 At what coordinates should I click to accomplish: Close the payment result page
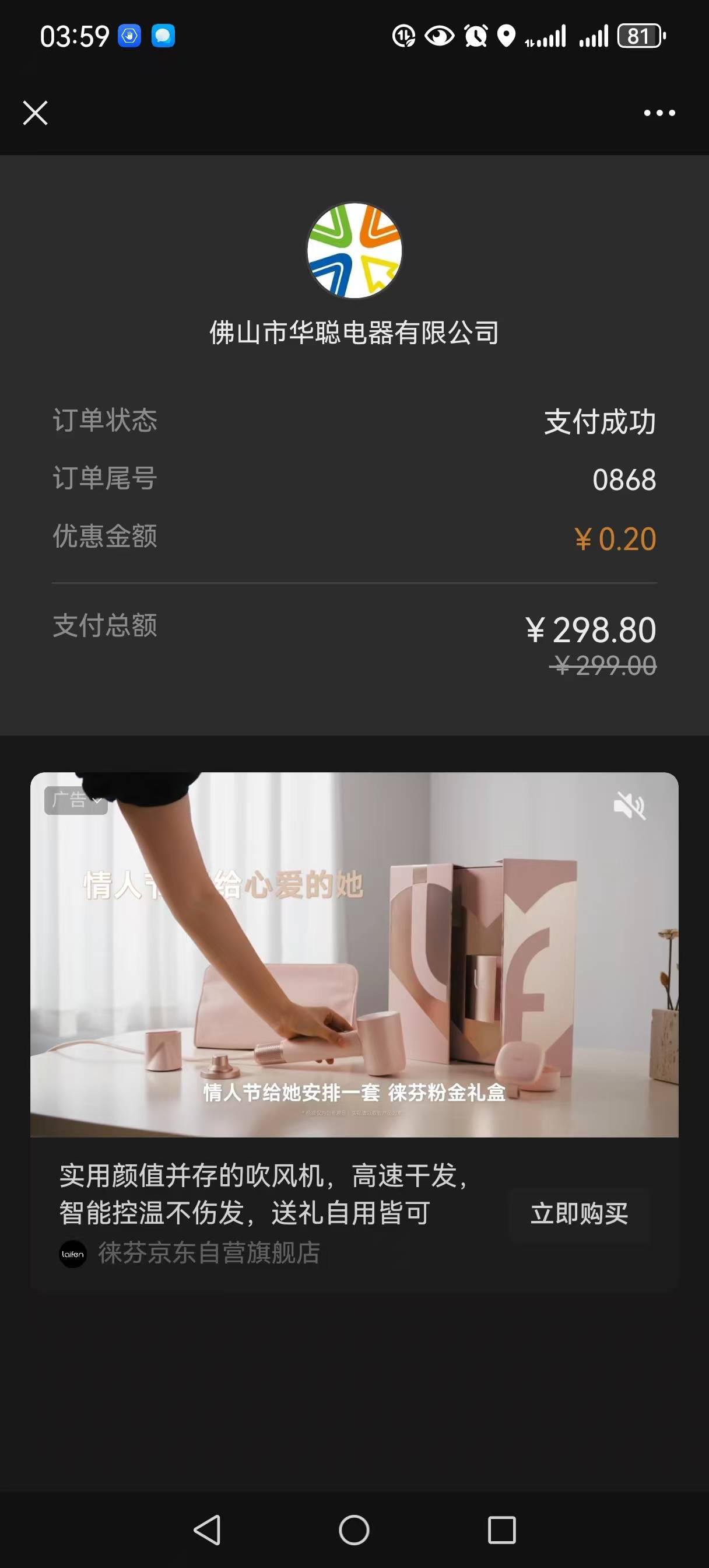[36, 113]
